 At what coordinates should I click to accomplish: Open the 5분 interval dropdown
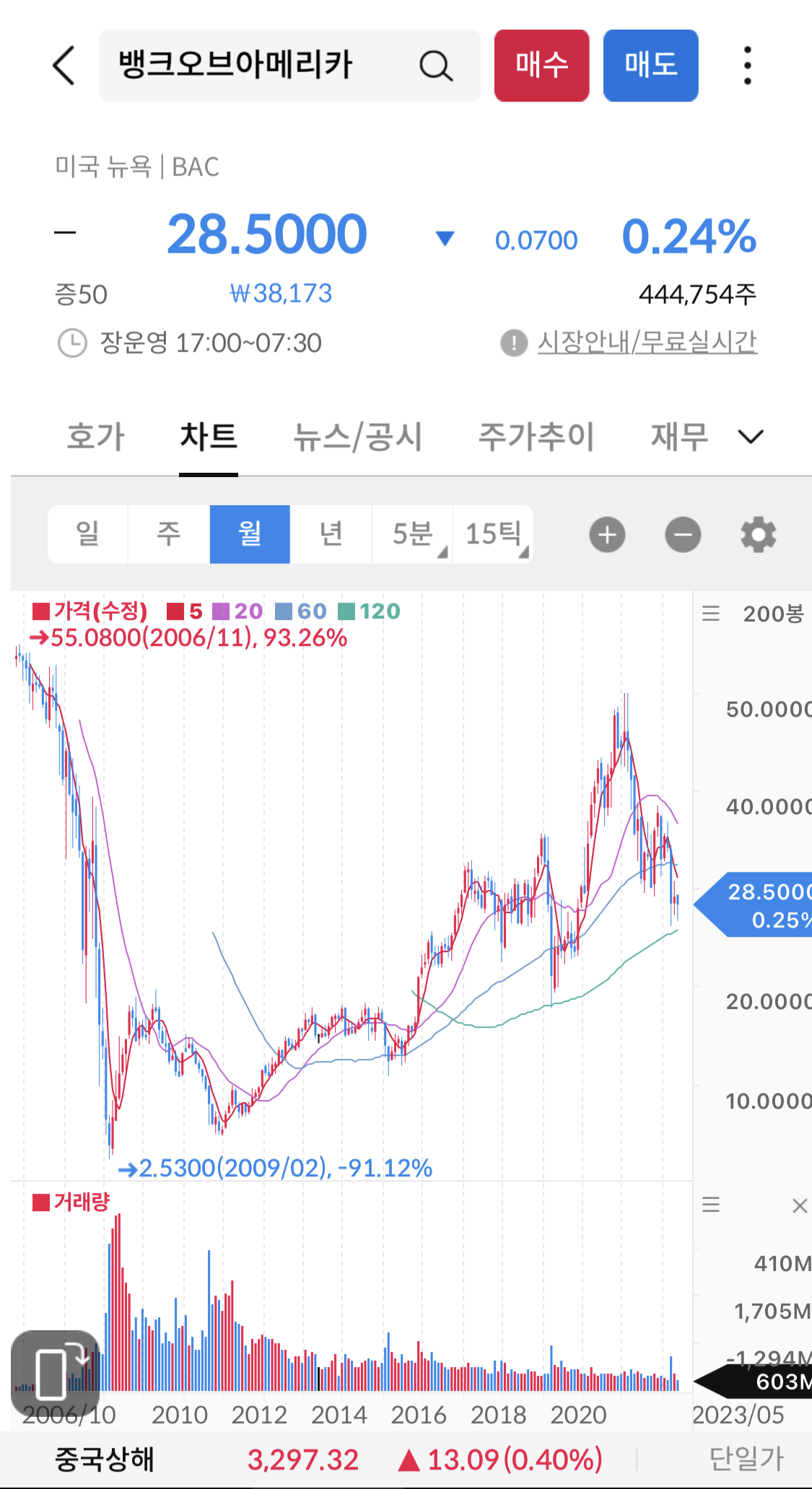[412, 534]
